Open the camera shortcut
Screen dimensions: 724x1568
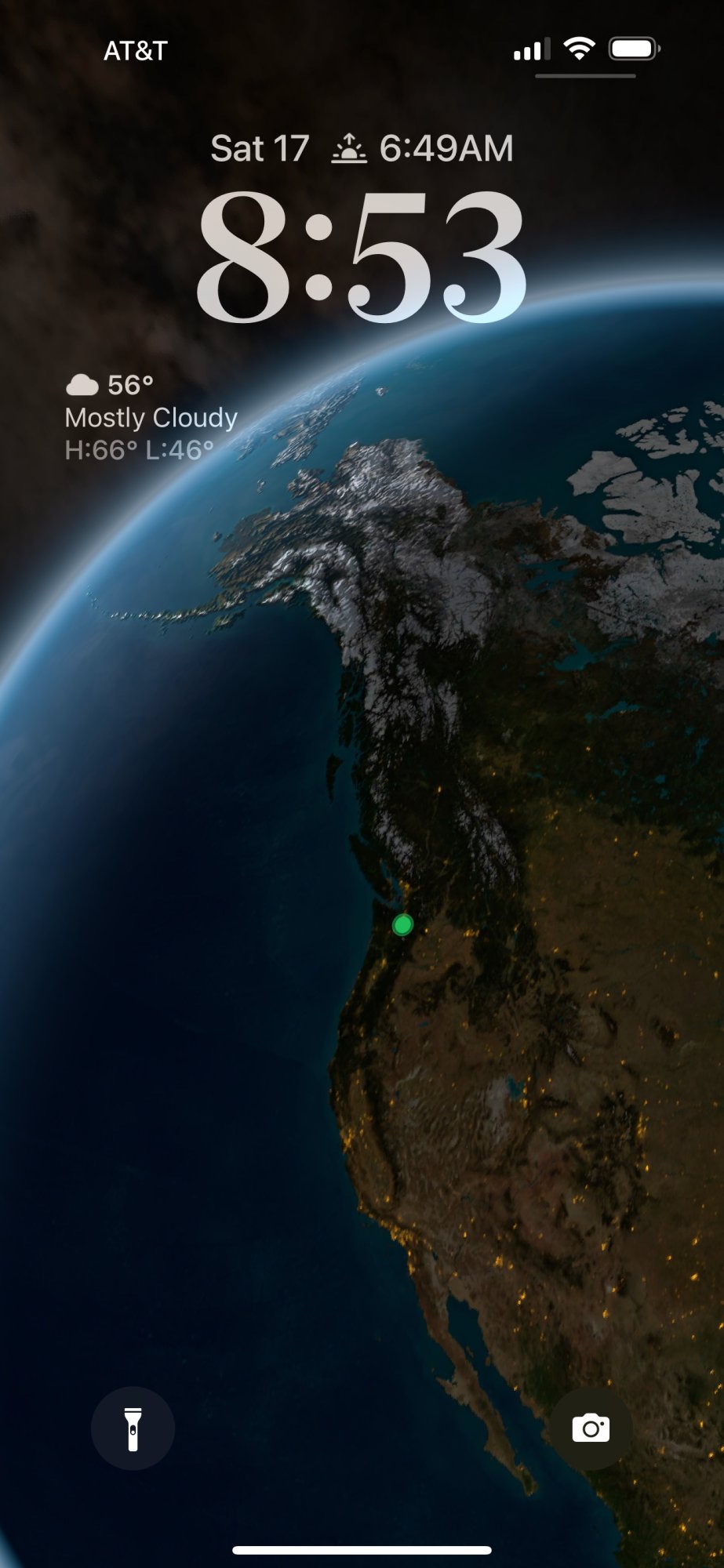[x=591, y=1428]
